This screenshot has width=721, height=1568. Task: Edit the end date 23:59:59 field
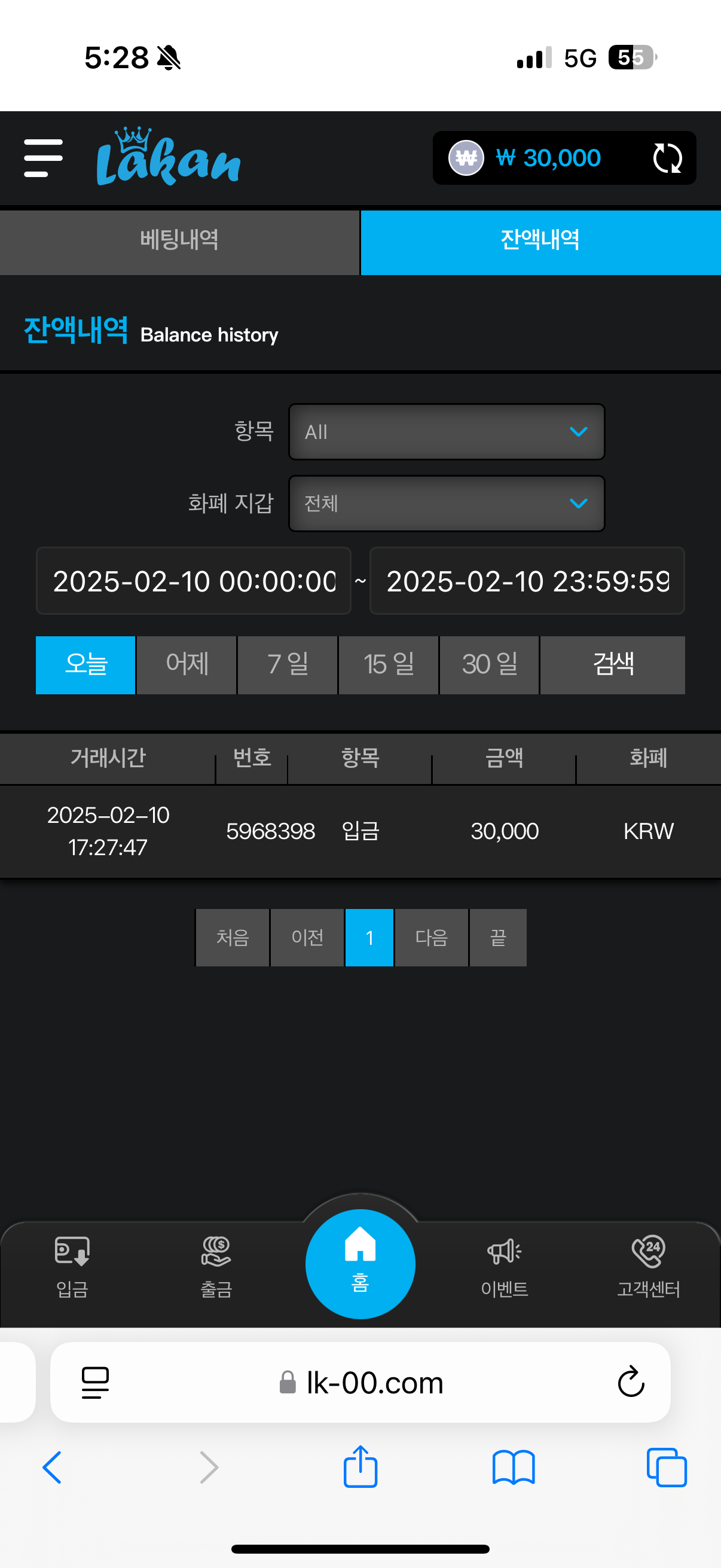coord(527,581)
